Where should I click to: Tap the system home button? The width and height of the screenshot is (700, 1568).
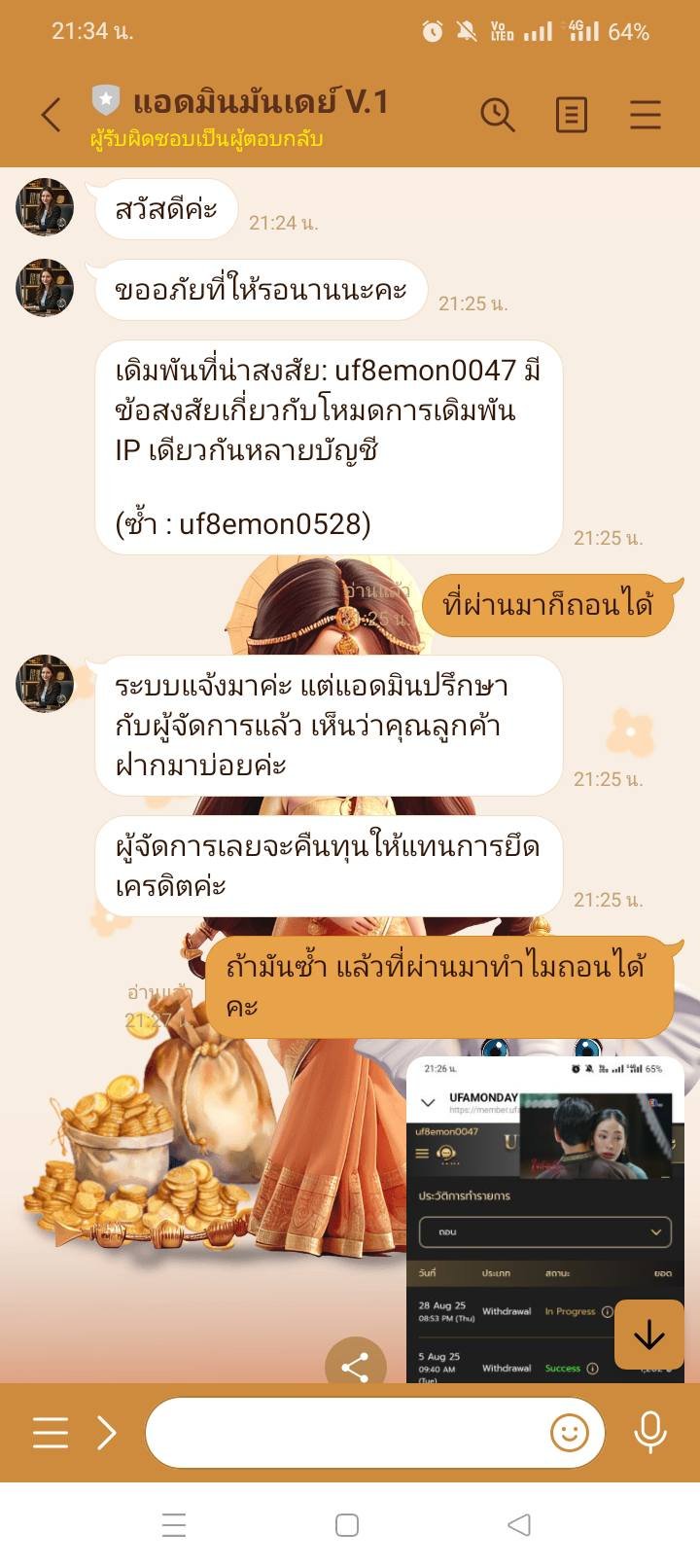coord(347,1525)
